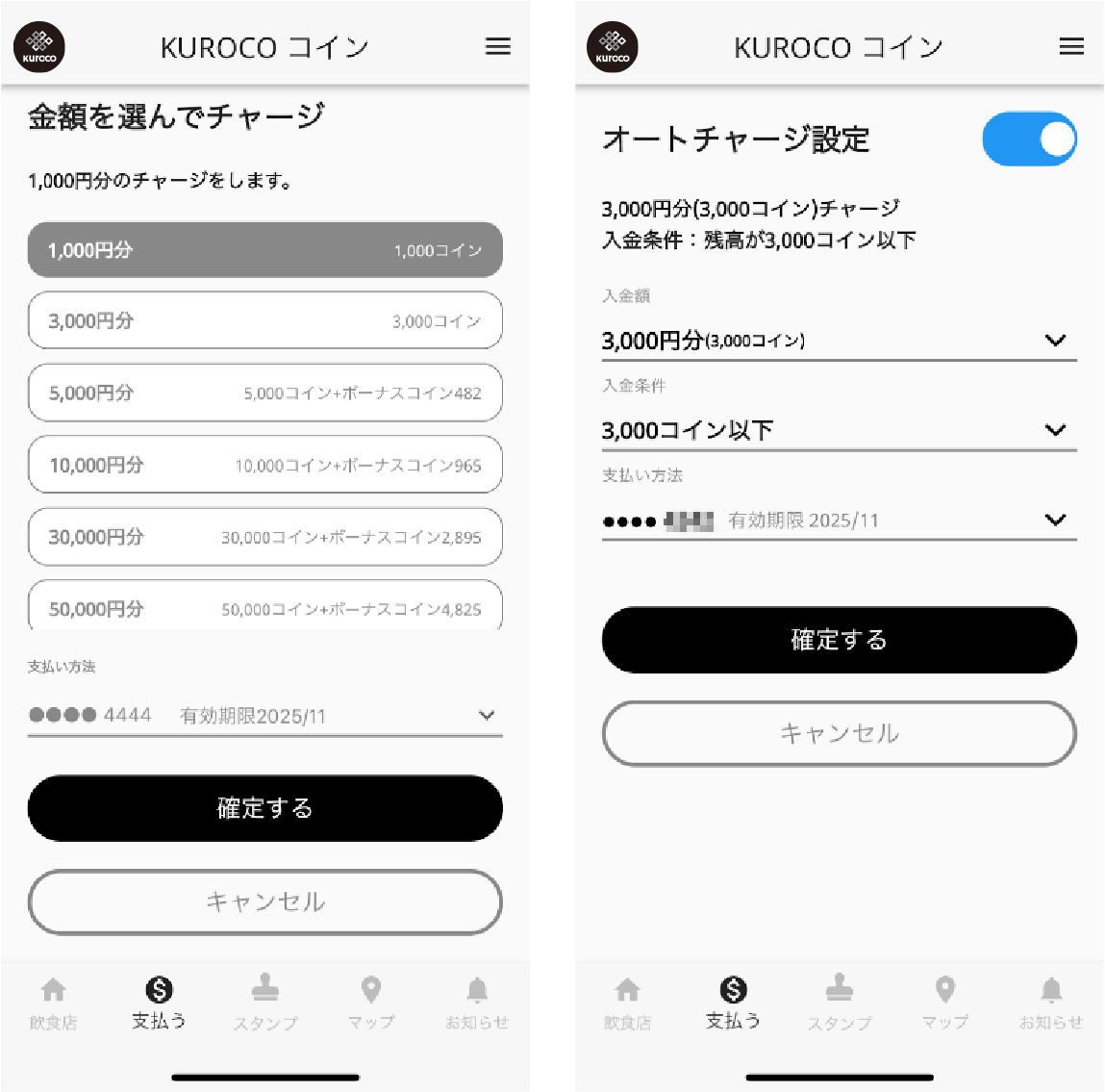Open お知らせ tab on the amount screen
Image resolution: width=1105 pixels, height=1092 pixels.
[477, 1003]
